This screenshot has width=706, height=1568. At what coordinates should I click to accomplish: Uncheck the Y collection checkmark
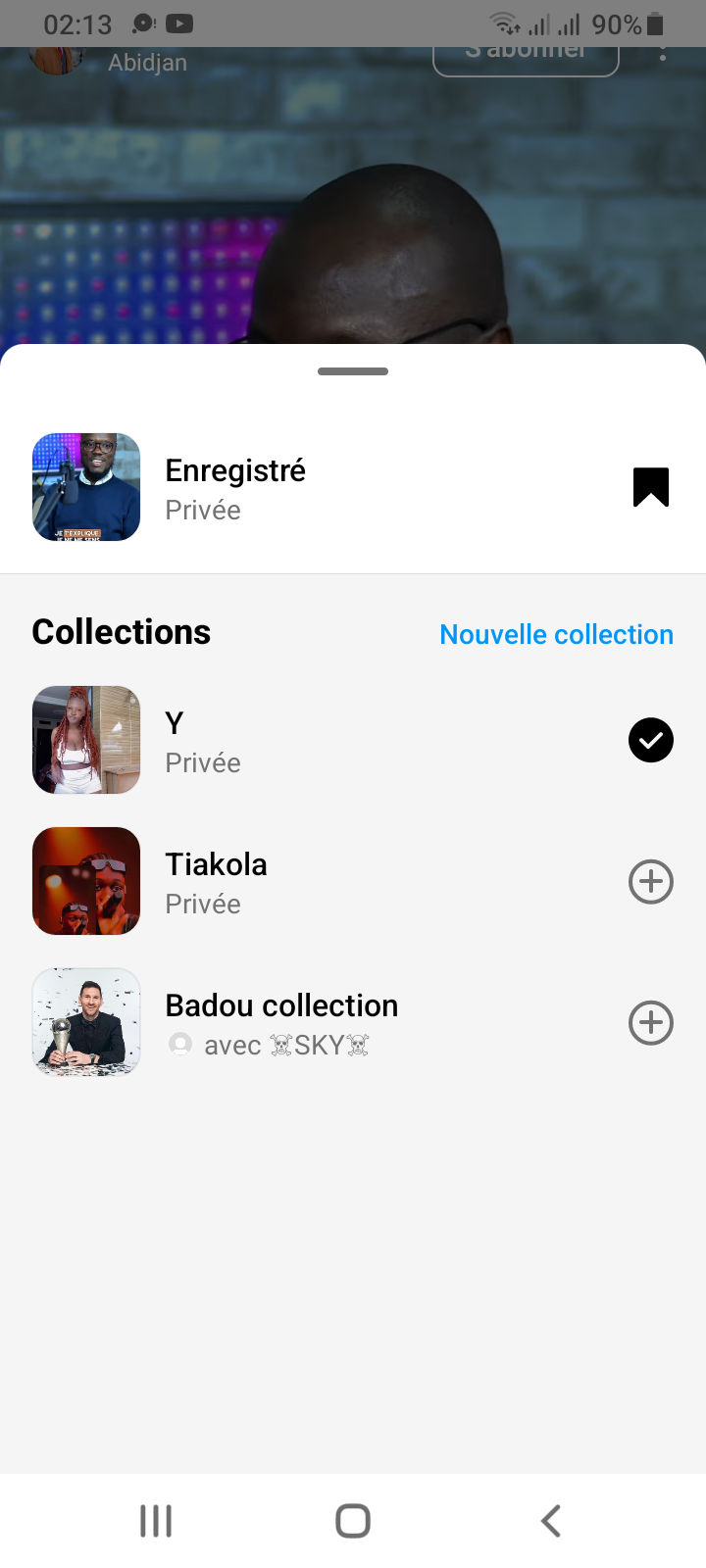coord(650,740)
